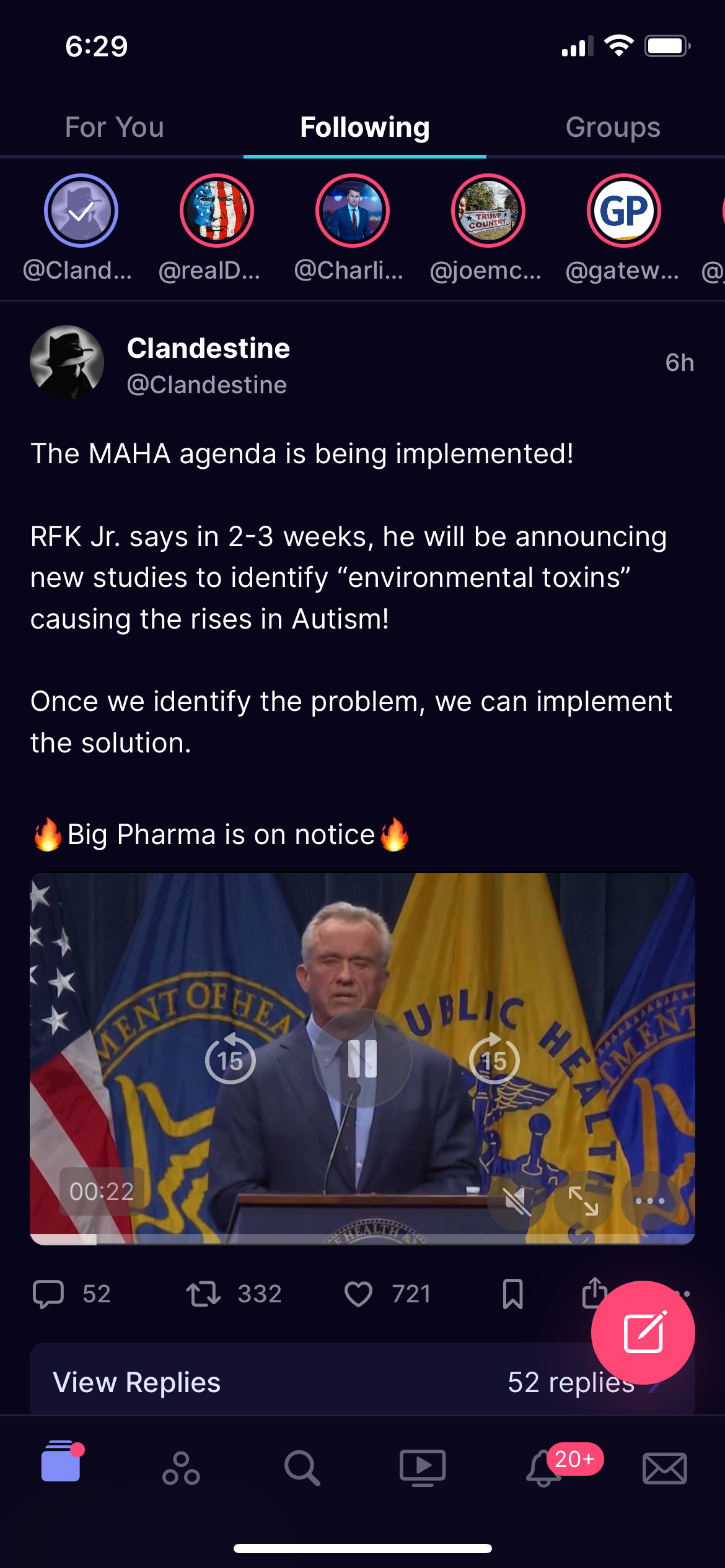This screenshot has width=725, height=1568.
Task: Unmute the video
Action: (516, 1201)
